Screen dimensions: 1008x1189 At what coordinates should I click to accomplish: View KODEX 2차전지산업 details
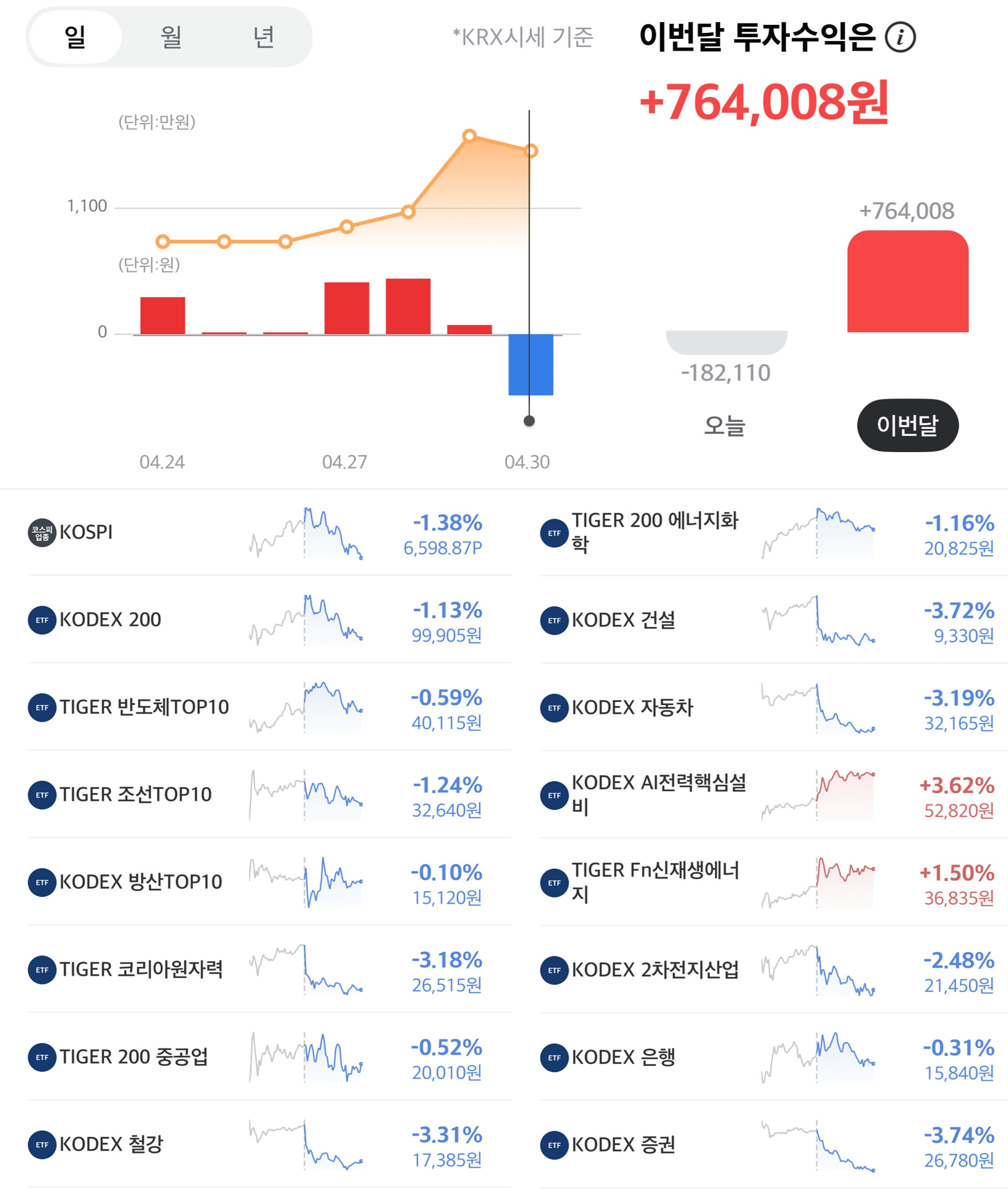pos(767,969)
